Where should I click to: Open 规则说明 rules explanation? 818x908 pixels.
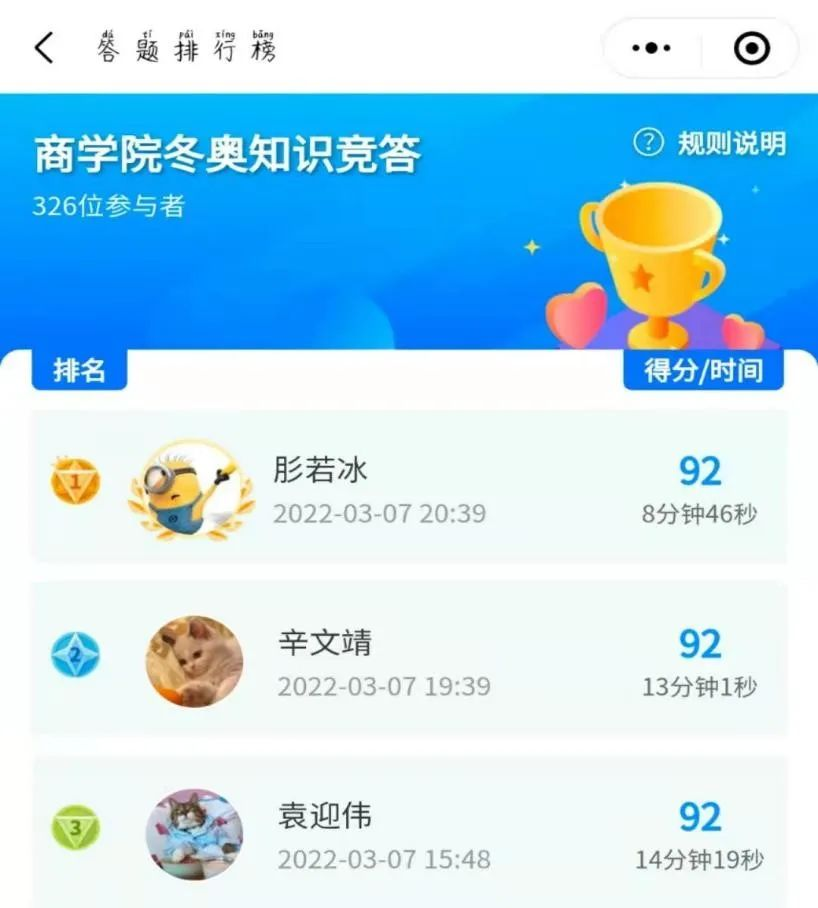click(x=711, y=143)
